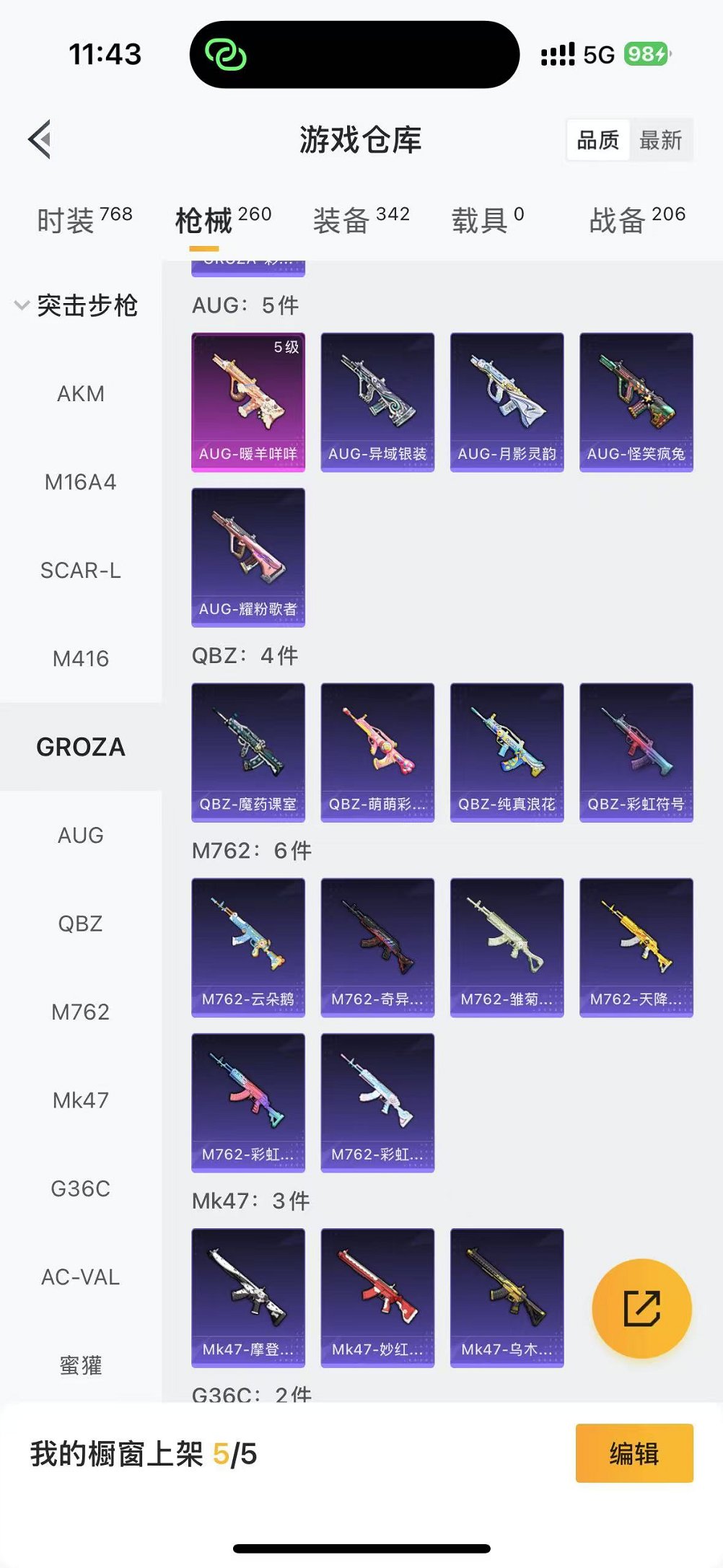Sort items by 最新

click(x=660, y=140)
